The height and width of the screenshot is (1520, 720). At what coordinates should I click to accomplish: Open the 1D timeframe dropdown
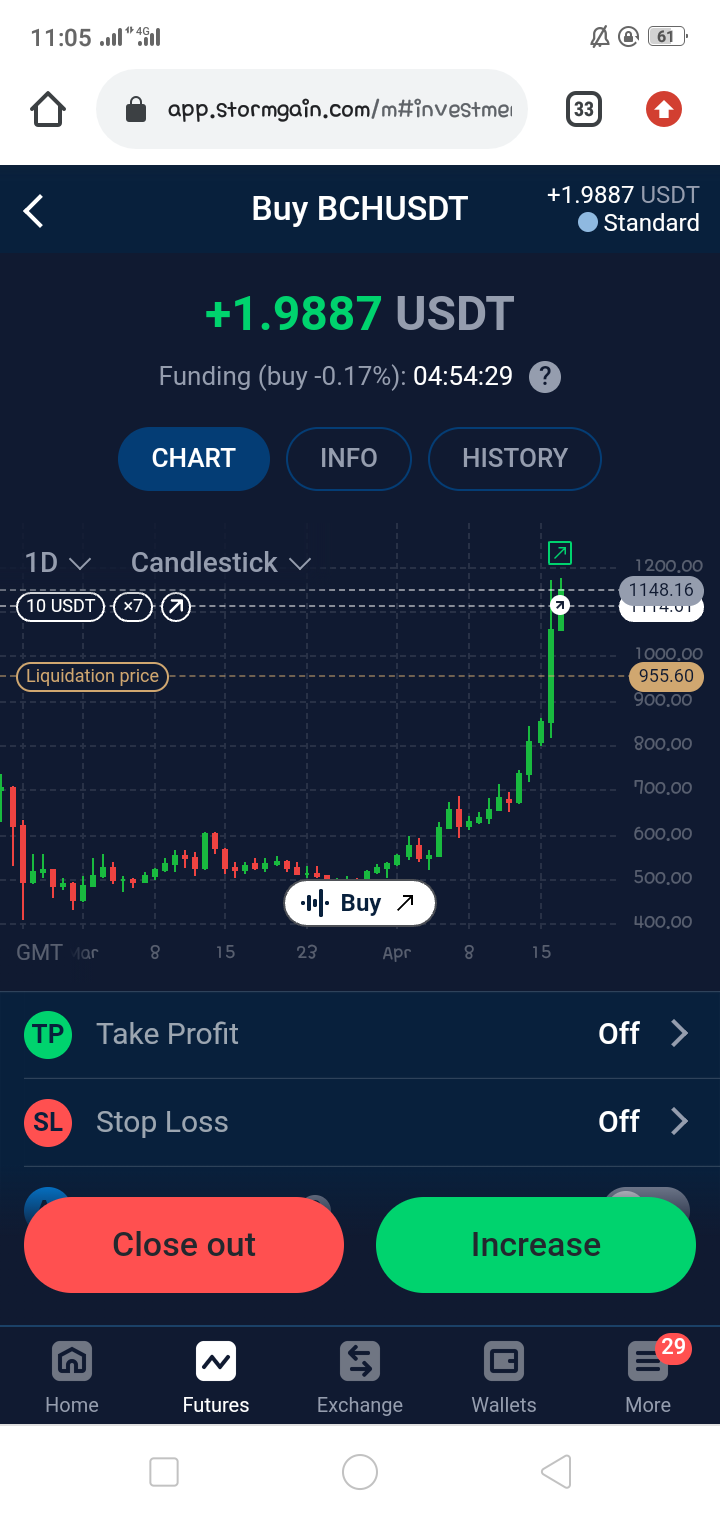point(58,563)
